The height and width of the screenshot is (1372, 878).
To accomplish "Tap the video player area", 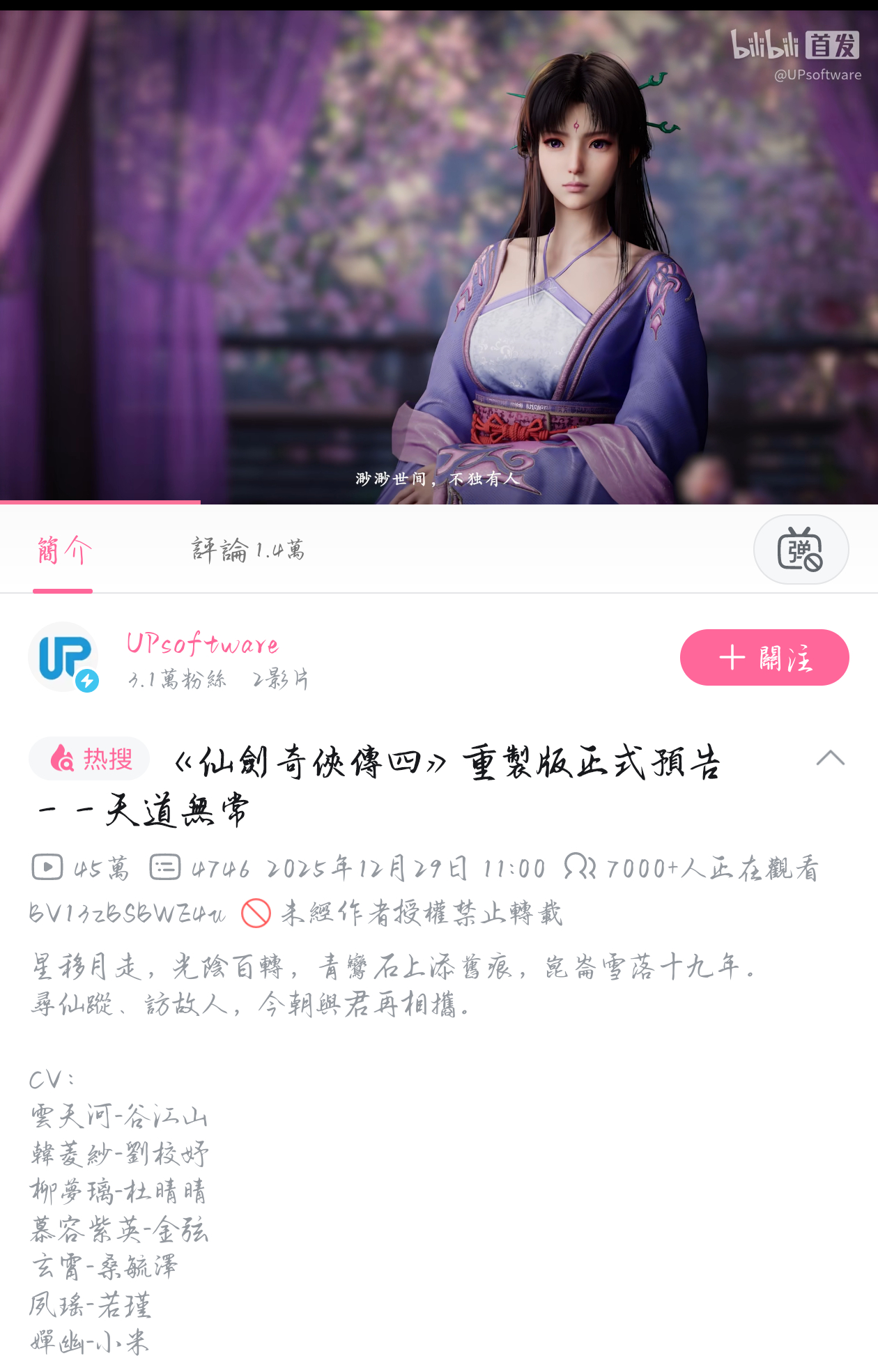I will click(x=439, y=256).
